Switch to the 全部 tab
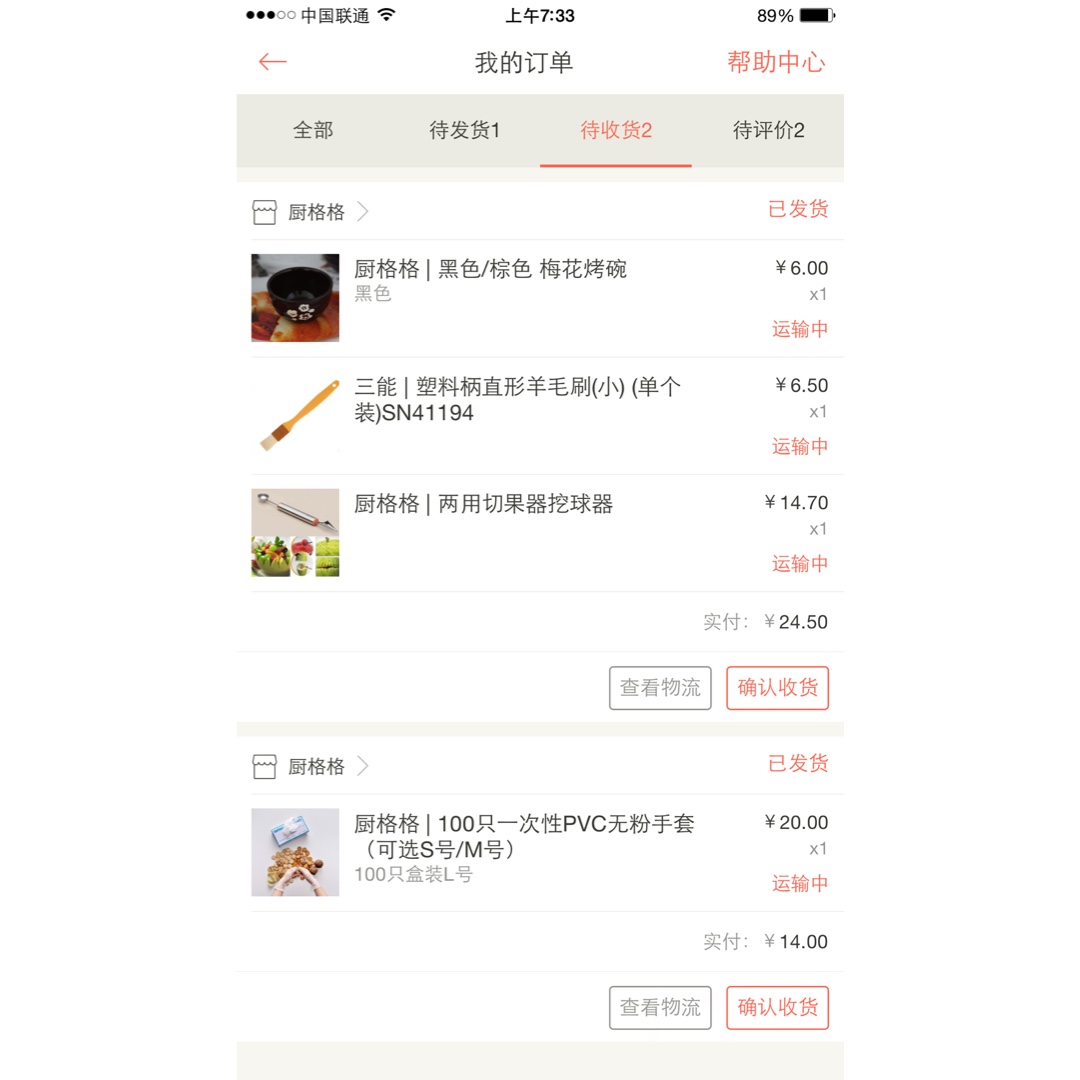The image size is (1080, 1080). (x=313, y=130)
